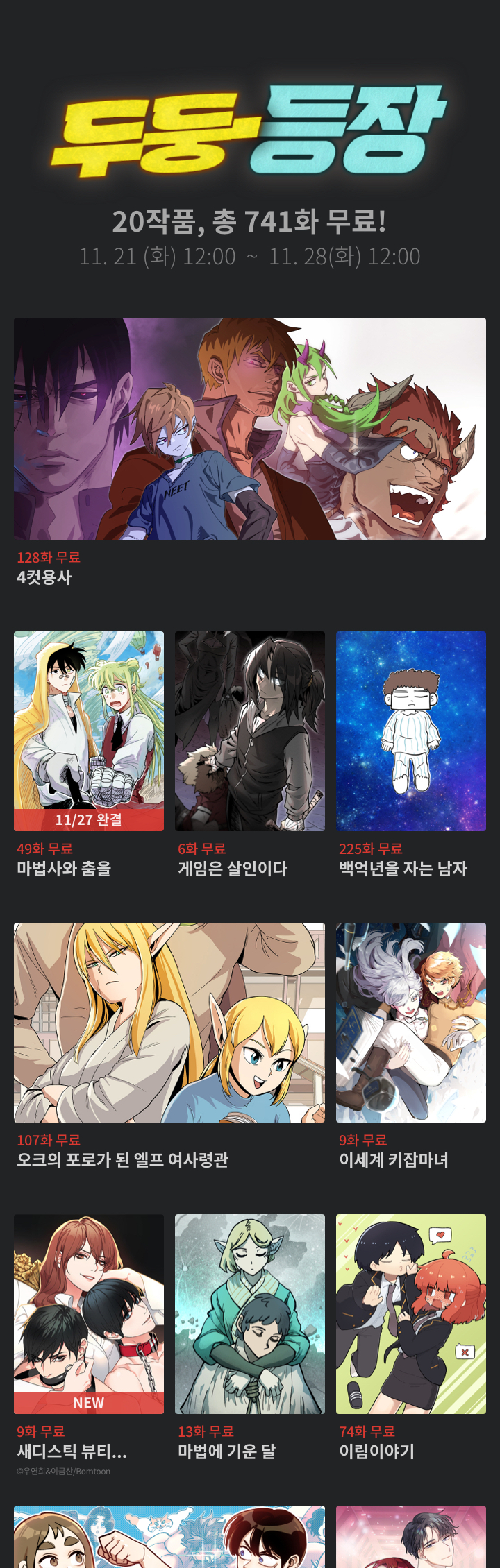500x1568 pixels.
Task: Open the 4컷용사 webtoon banner
Action: 250,429
